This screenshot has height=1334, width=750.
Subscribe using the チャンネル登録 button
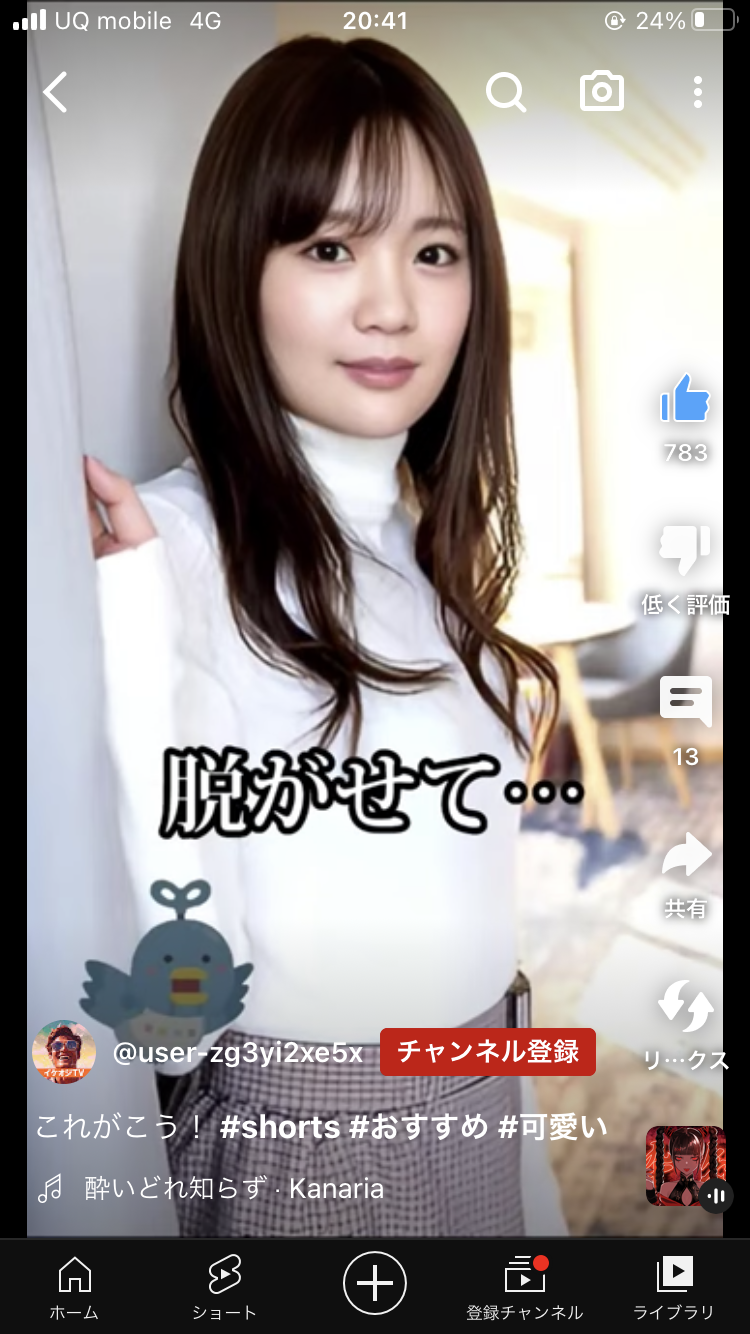click(487, 1052)
